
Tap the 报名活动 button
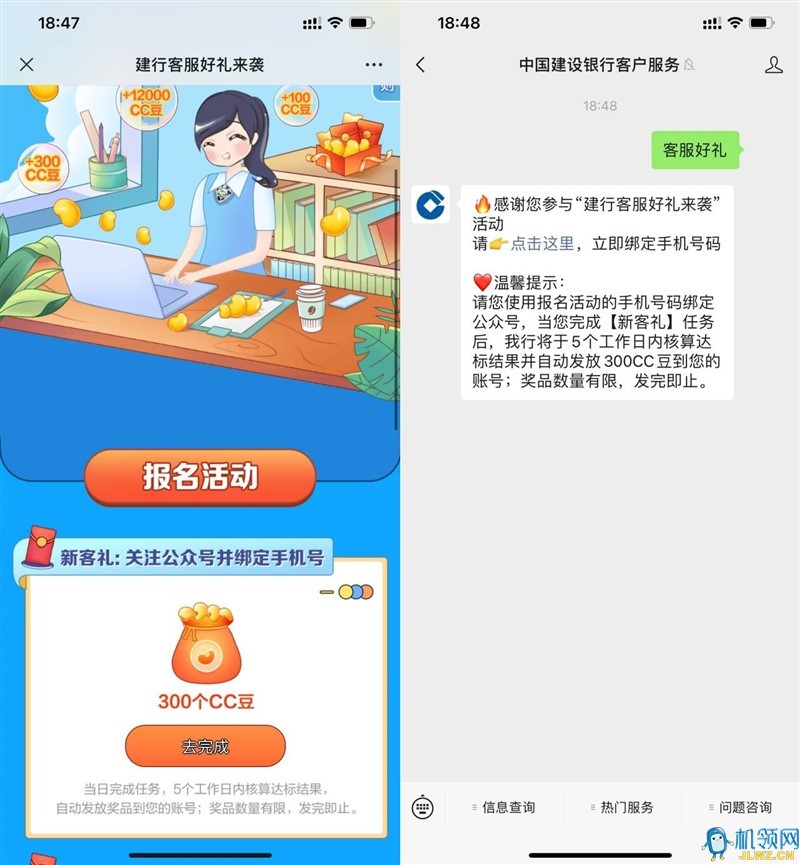[200, 477]
